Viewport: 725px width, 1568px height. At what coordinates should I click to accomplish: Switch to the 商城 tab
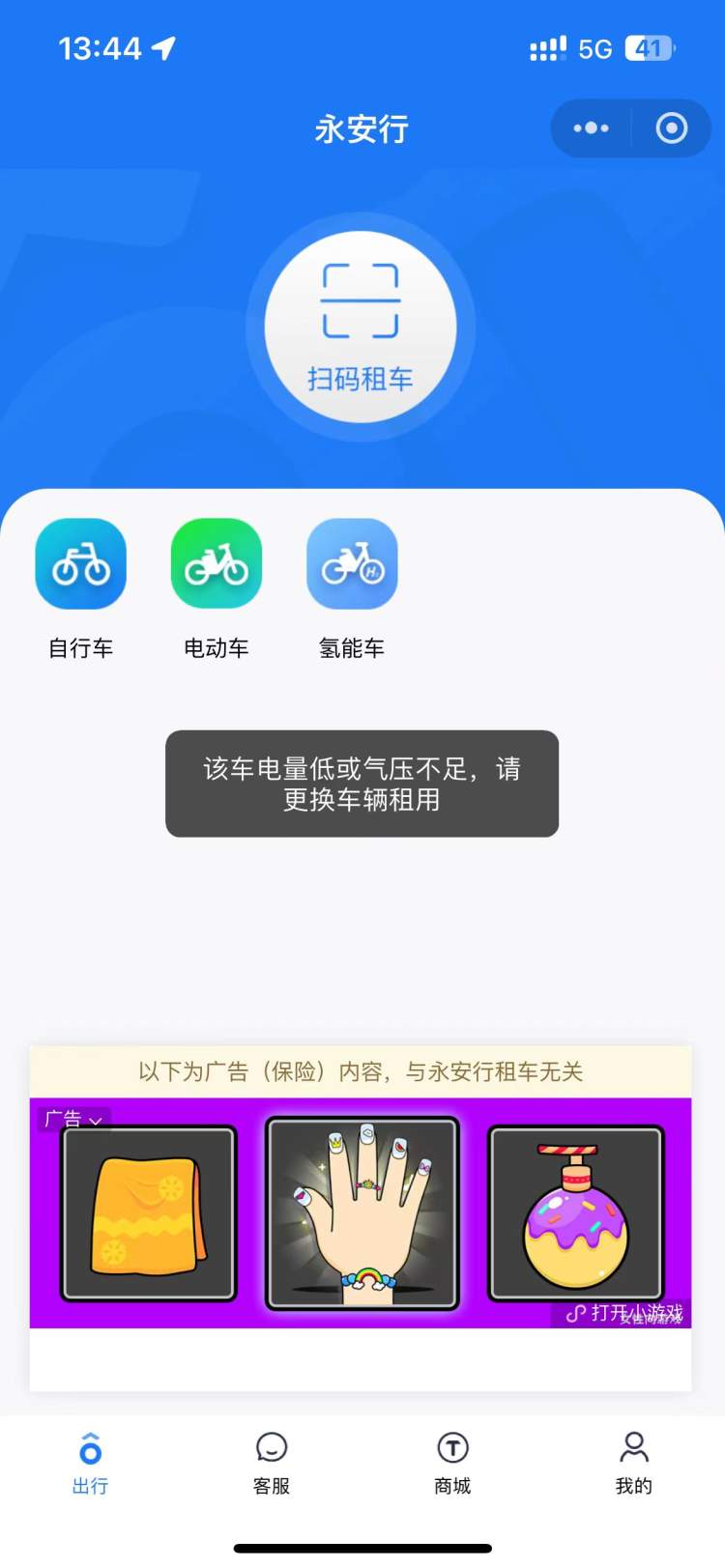click(452, 1463)
